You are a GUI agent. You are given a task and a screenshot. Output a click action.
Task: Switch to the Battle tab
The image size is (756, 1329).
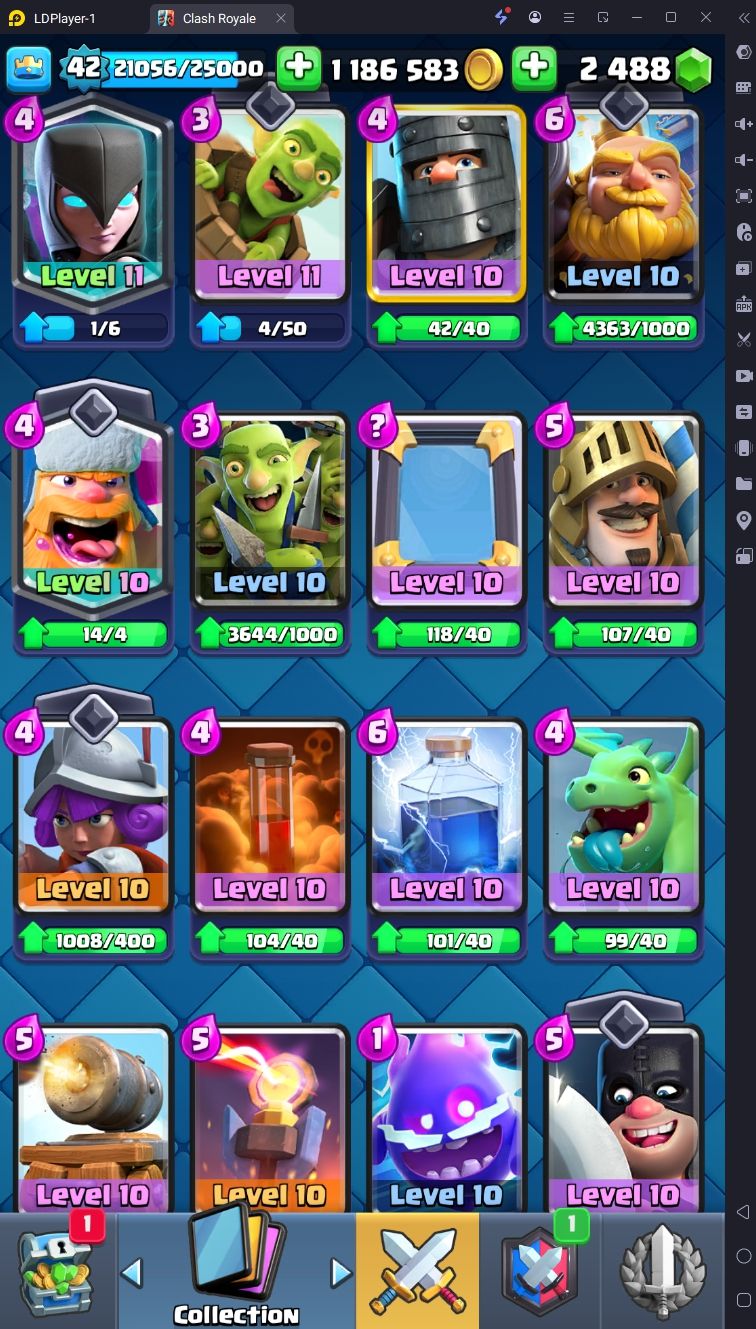(417, 1272)
